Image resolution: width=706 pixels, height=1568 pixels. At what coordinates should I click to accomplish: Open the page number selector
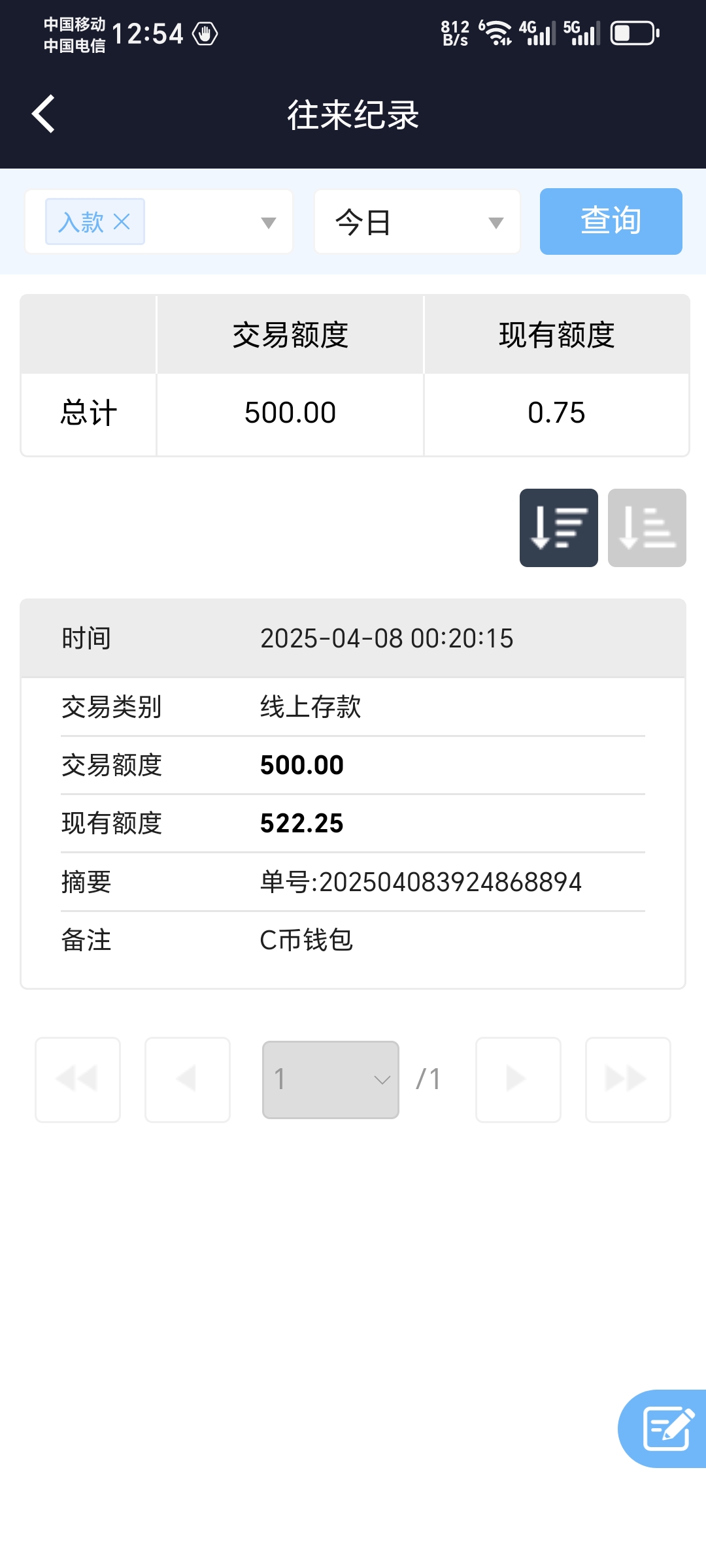coord(331,1079)
